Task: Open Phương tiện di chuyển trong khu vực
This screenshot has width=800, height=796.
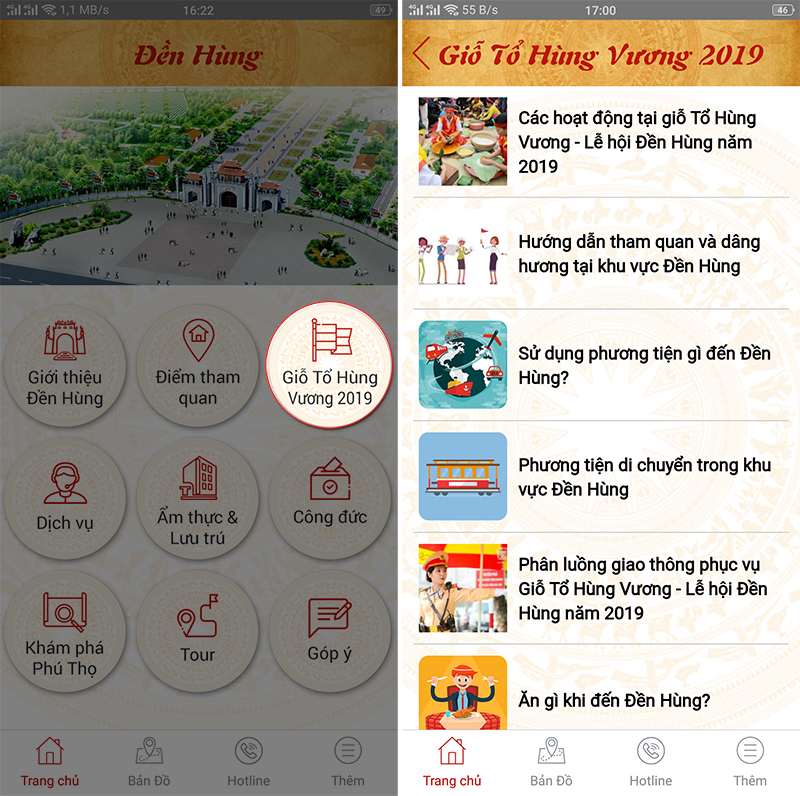Action: (600, 477)
